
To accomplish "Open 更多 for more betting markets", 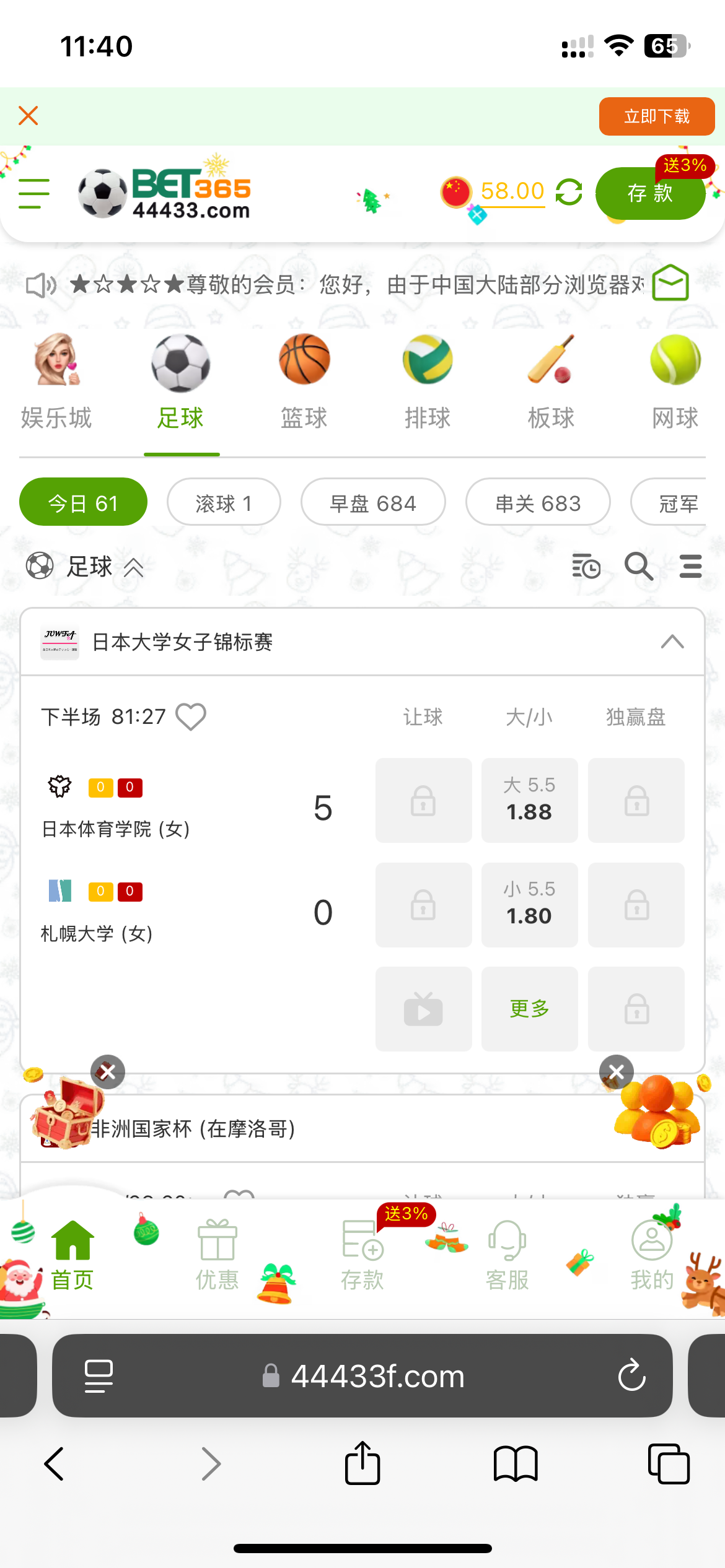I will tap(529, 1009).
